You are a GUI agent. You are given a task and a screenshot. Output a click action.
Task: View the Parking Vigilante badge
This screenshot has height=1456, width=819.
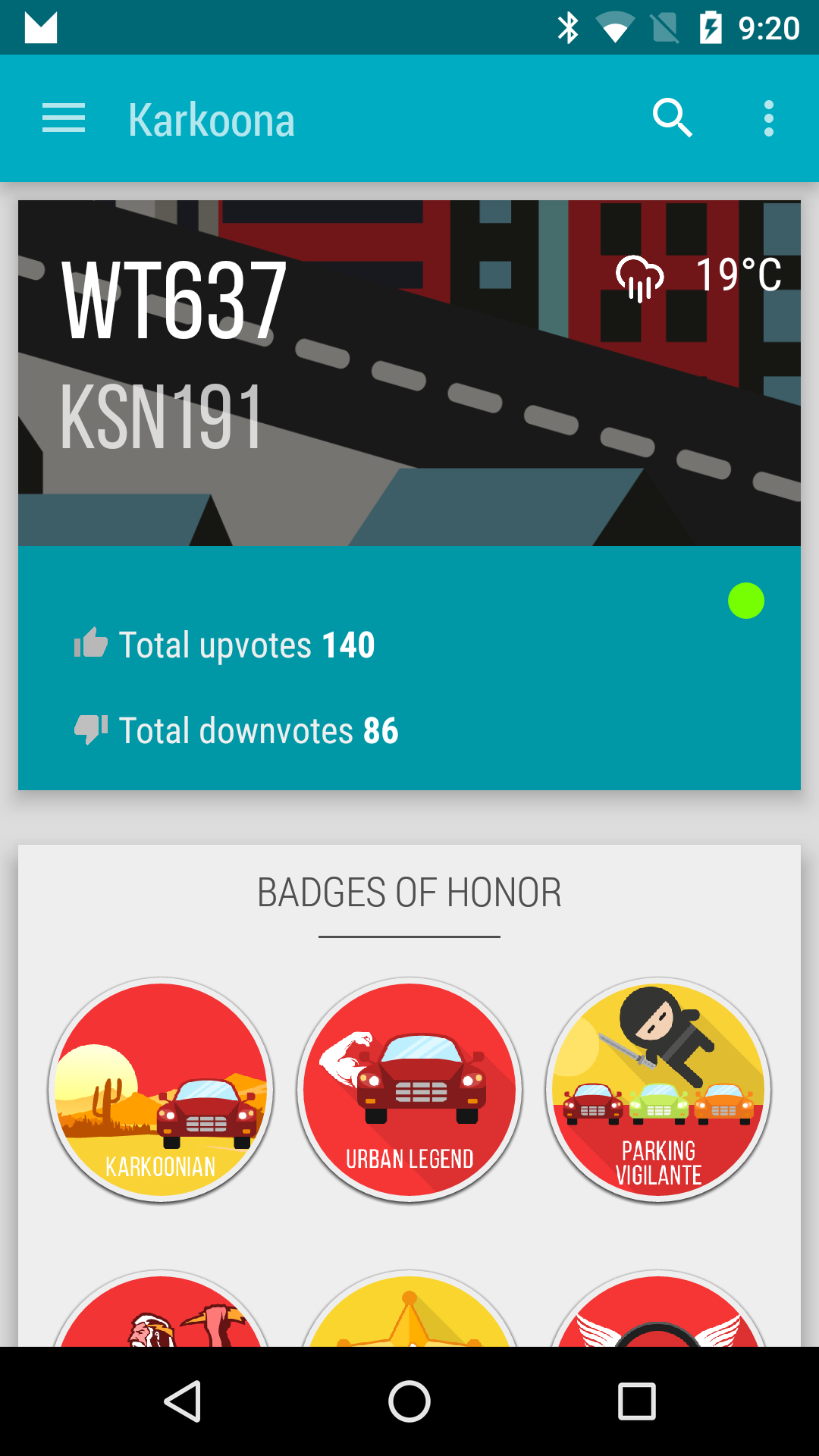pyautogui.click(x=658, y=1090)
